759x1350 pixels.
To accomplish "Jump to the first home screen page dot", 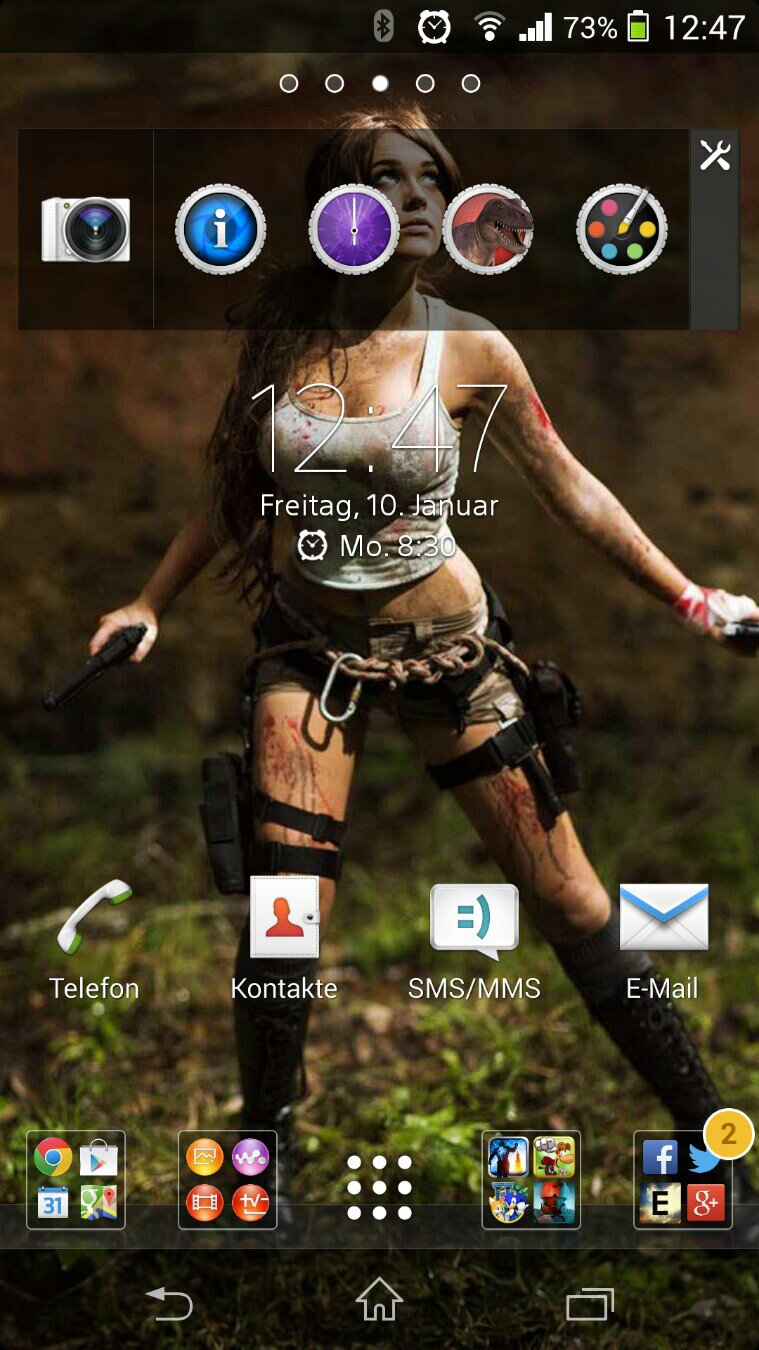I will coord(289,84).
